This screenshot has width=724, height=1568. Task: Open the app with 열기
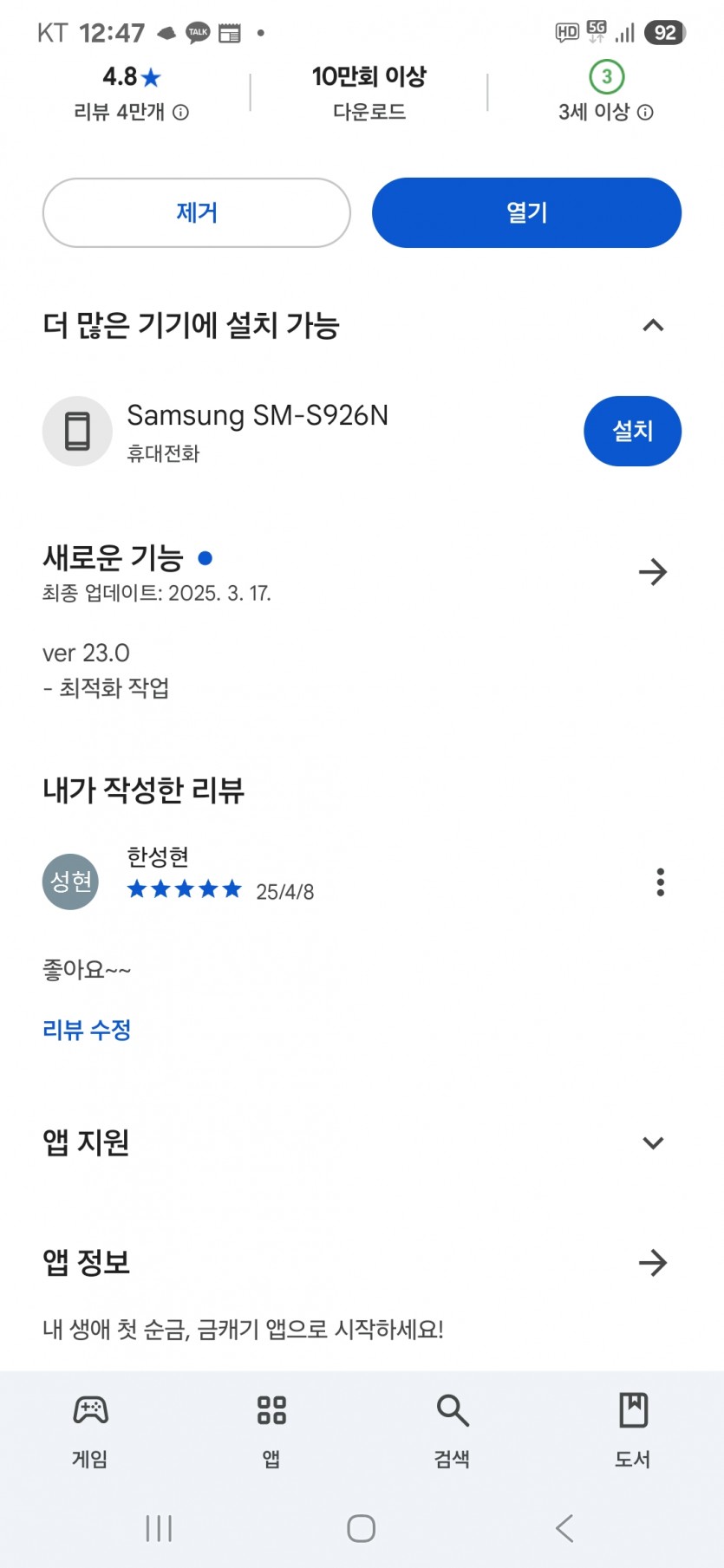(x=526, y=213)
